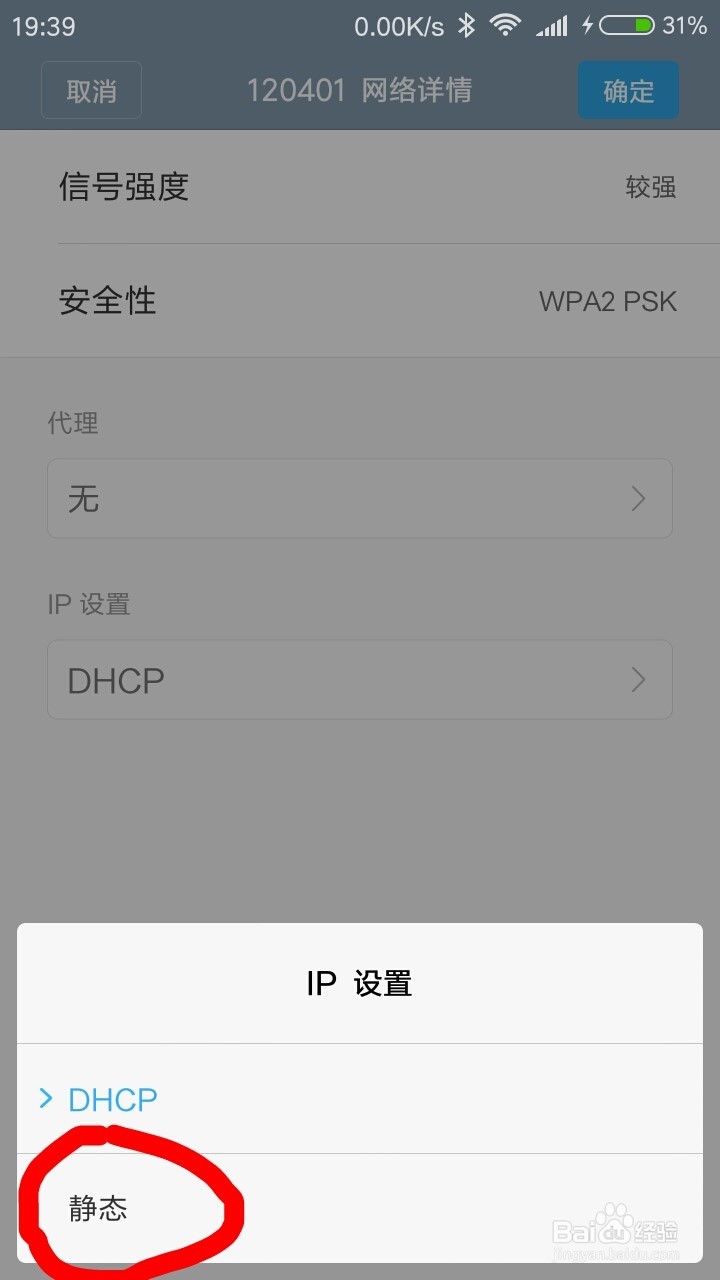Click the clock showing 19:39

pyautogui.click(x=44, y=26)
